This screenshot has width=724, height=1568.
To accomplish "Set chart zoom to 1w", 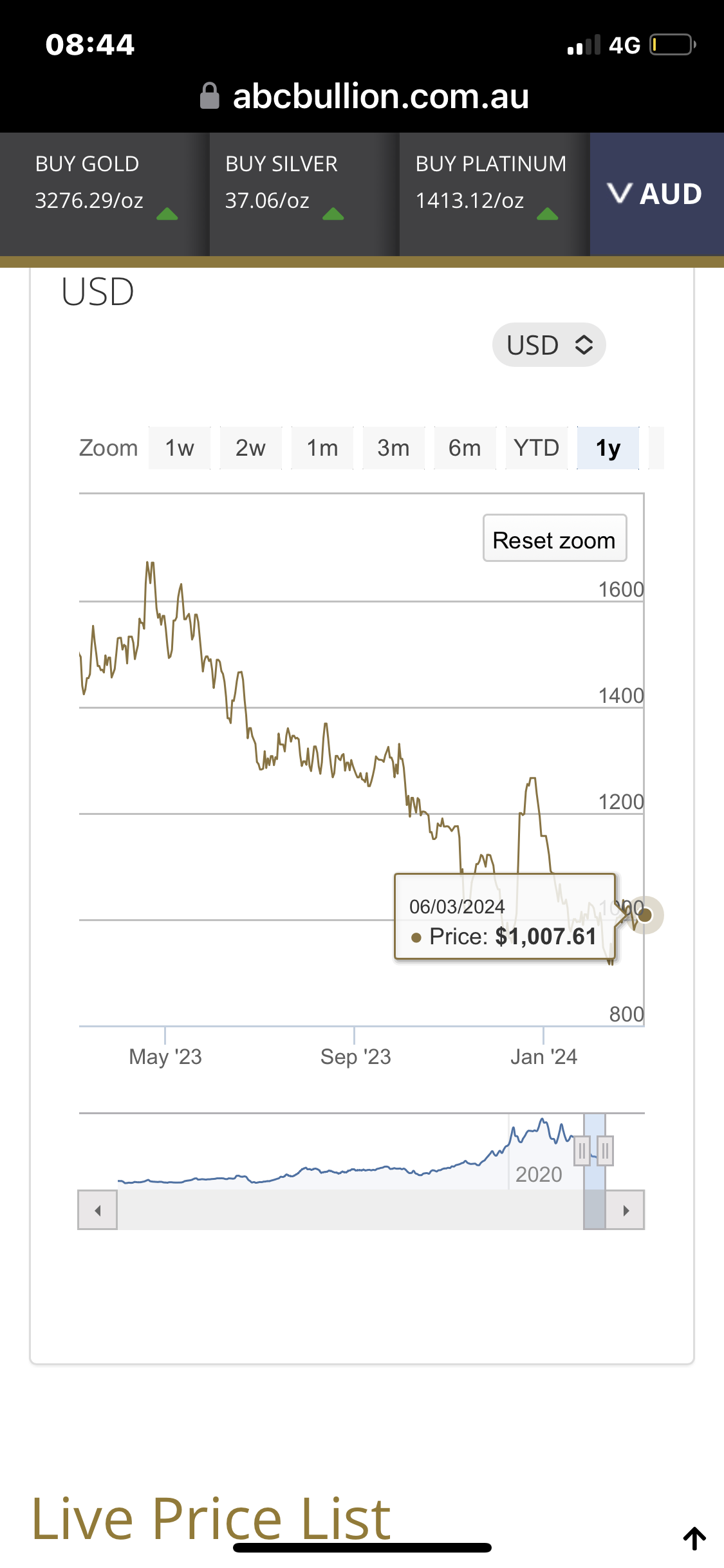I will [x=180, y=448].
